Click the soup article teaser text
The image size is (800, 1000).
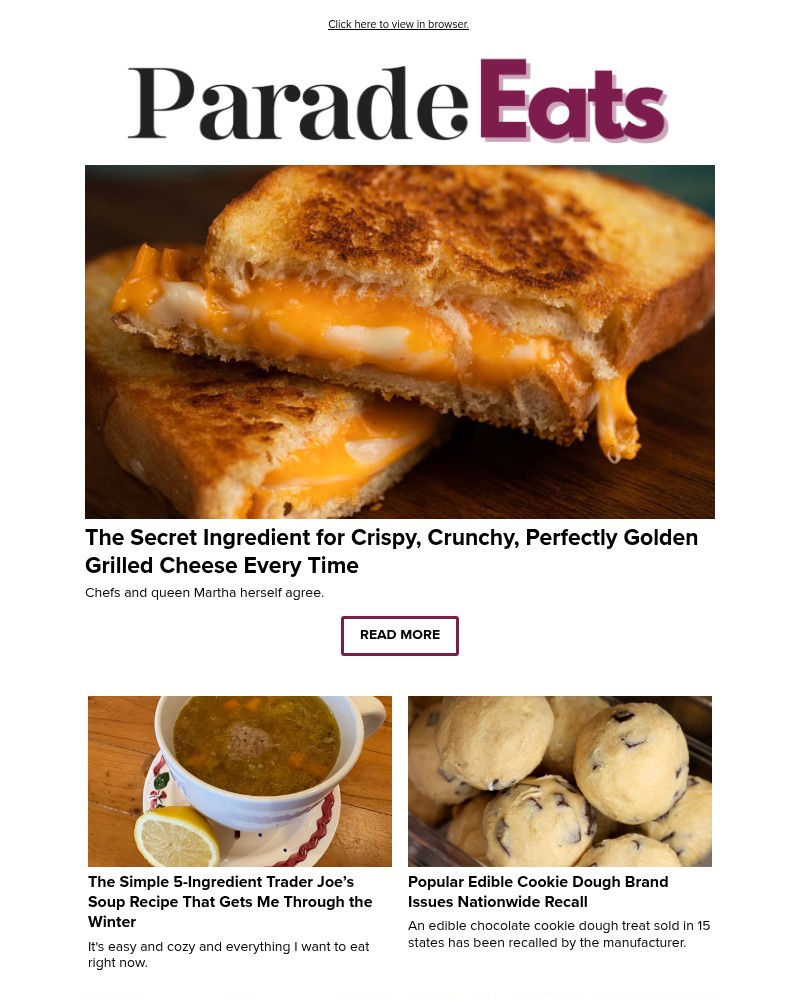coord(229,954)
